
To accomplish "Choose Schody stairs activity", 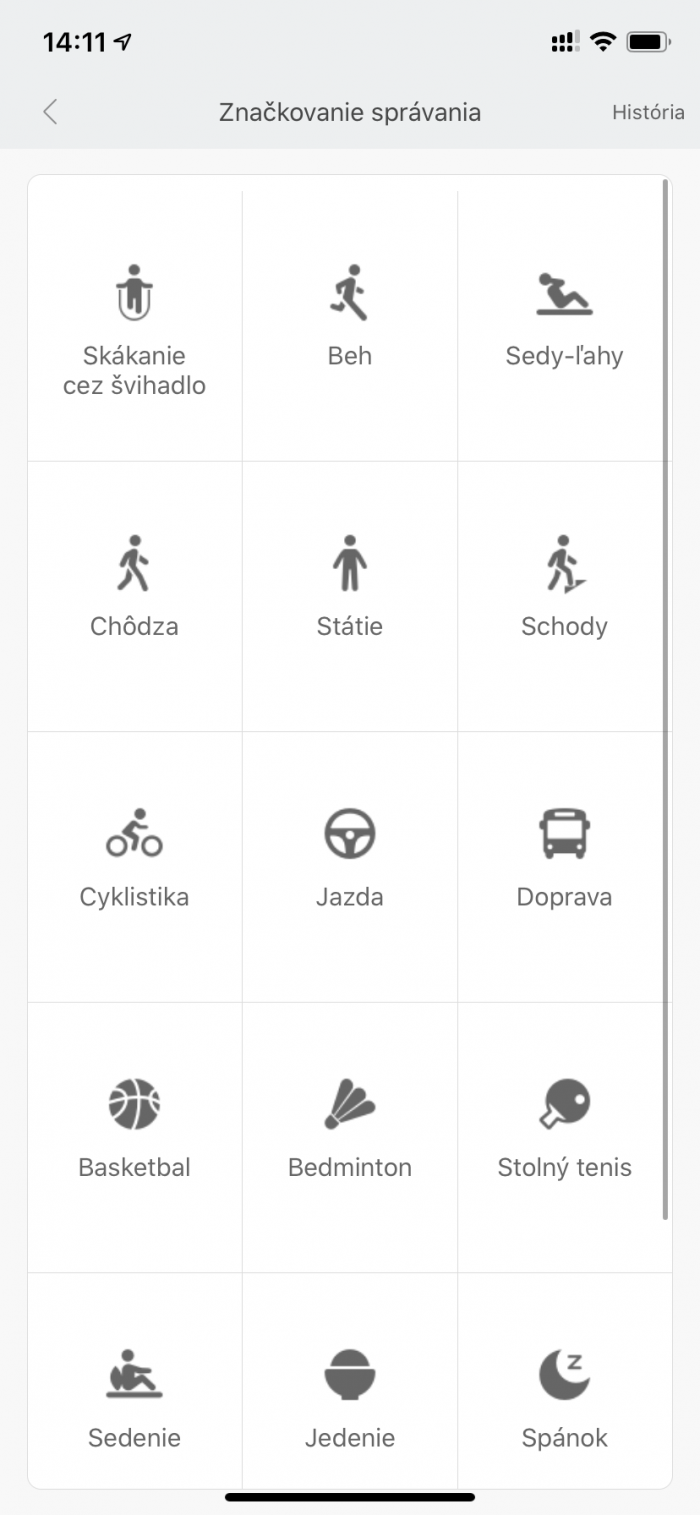I will (564, 595).
